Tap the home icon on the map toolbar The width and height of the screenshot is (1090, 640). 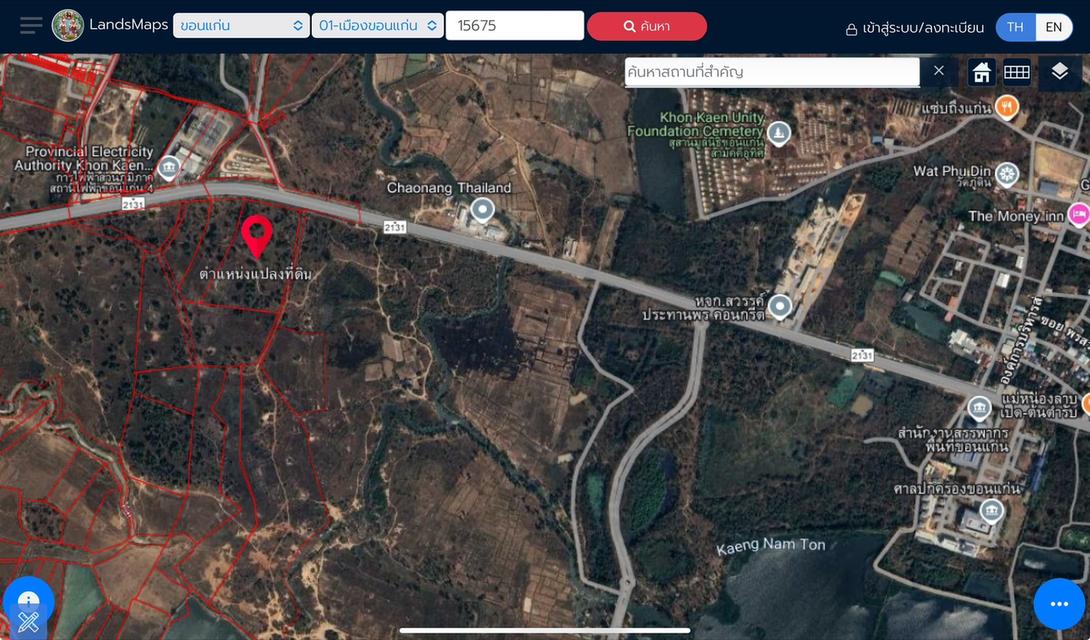(982, 72)
